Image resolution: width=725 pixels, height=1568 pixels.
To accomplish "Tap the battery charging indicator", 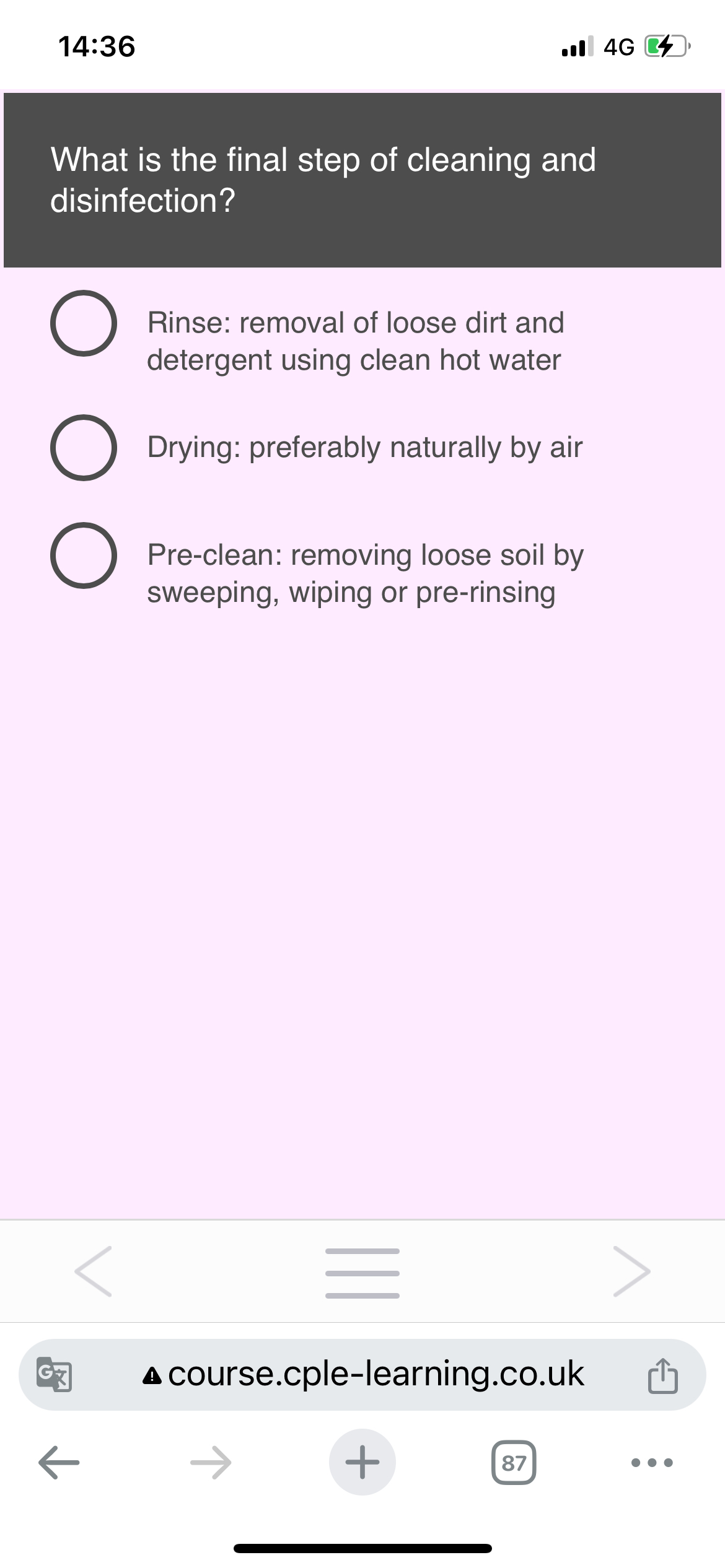I will tap(666, 45).
